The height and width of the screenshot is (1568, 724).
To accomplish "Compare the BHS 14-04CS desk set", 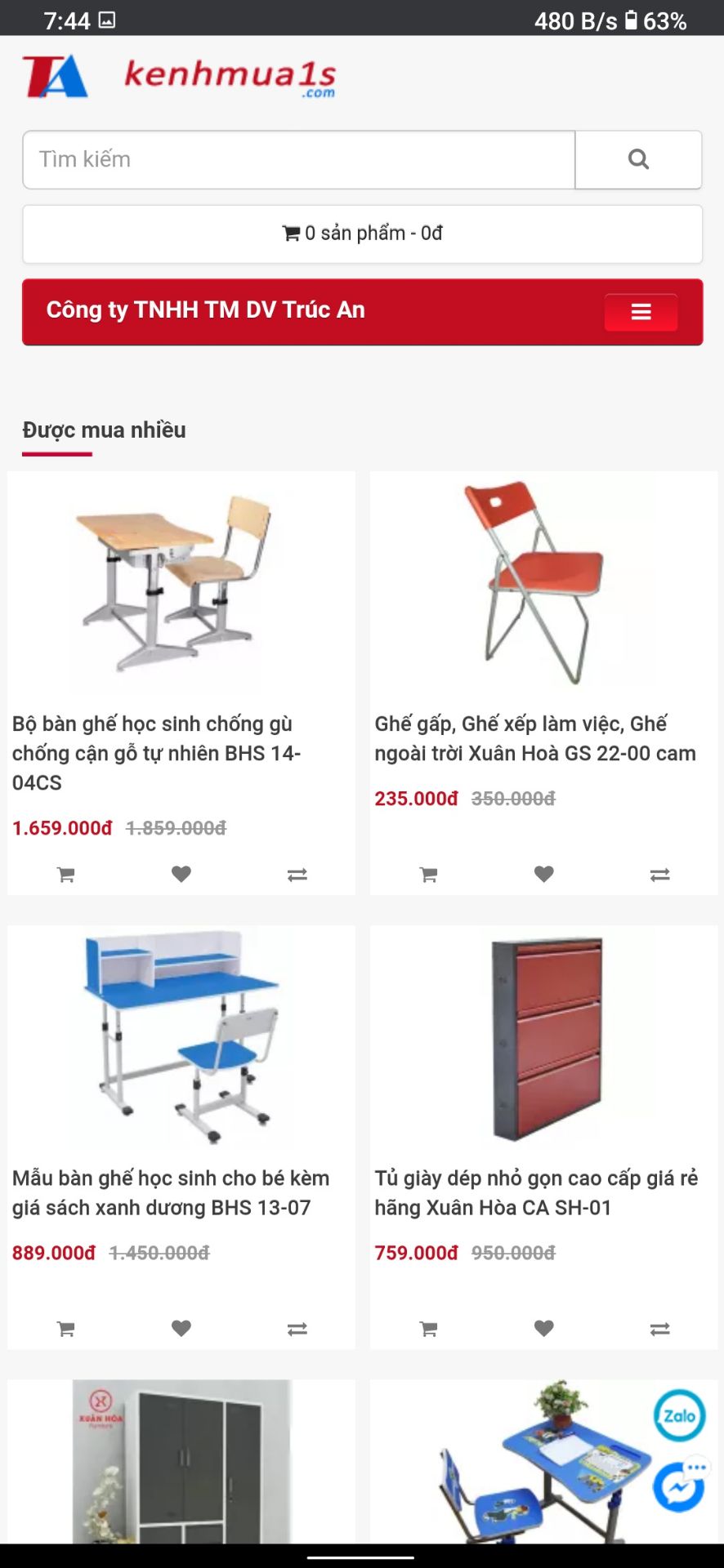I will (x=297, y=875).
